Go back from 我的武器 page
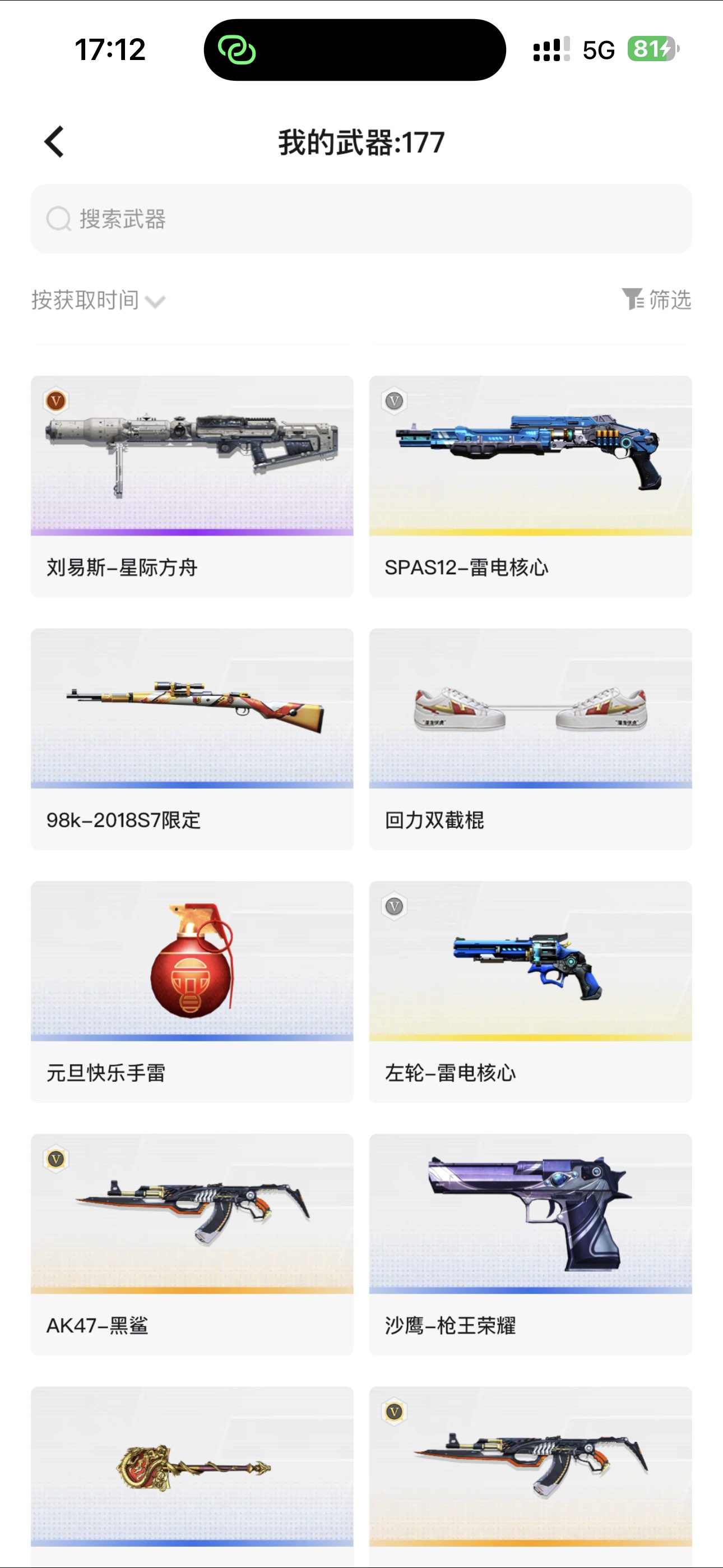Image resolution: width=723 pixels, height=1568 pixels. [x=54, y=142]
